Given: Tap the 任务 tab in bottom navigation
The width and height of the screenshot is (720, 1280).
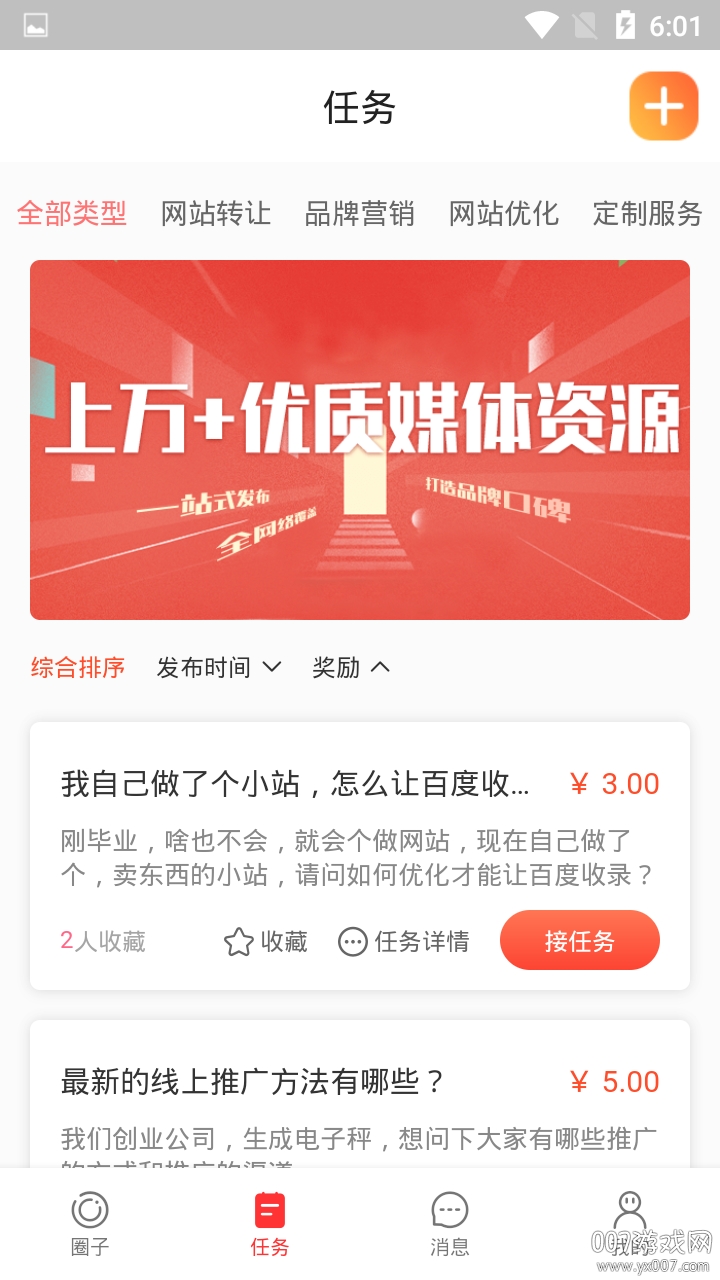Looking at the screenshot, I should click(x=270, y=1223).
